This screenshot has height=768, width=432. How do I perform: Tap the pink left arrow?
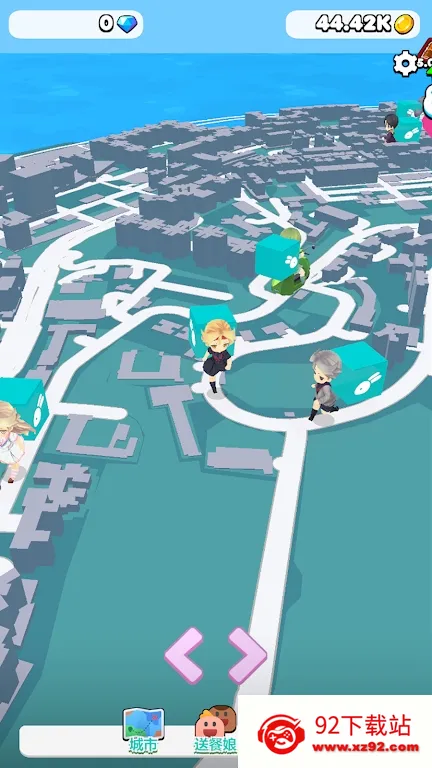(184, 655)
